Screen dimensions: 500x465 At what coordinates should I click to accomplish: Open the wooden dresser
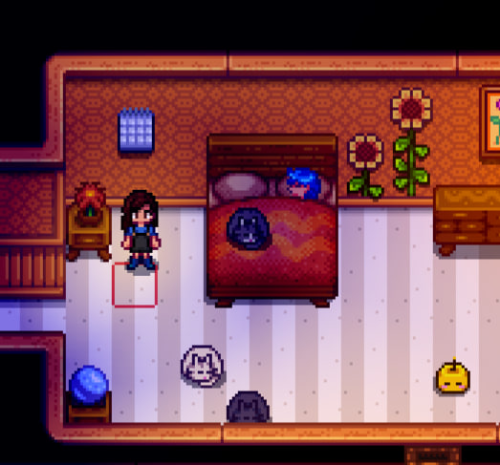click(x=467, y=220)
